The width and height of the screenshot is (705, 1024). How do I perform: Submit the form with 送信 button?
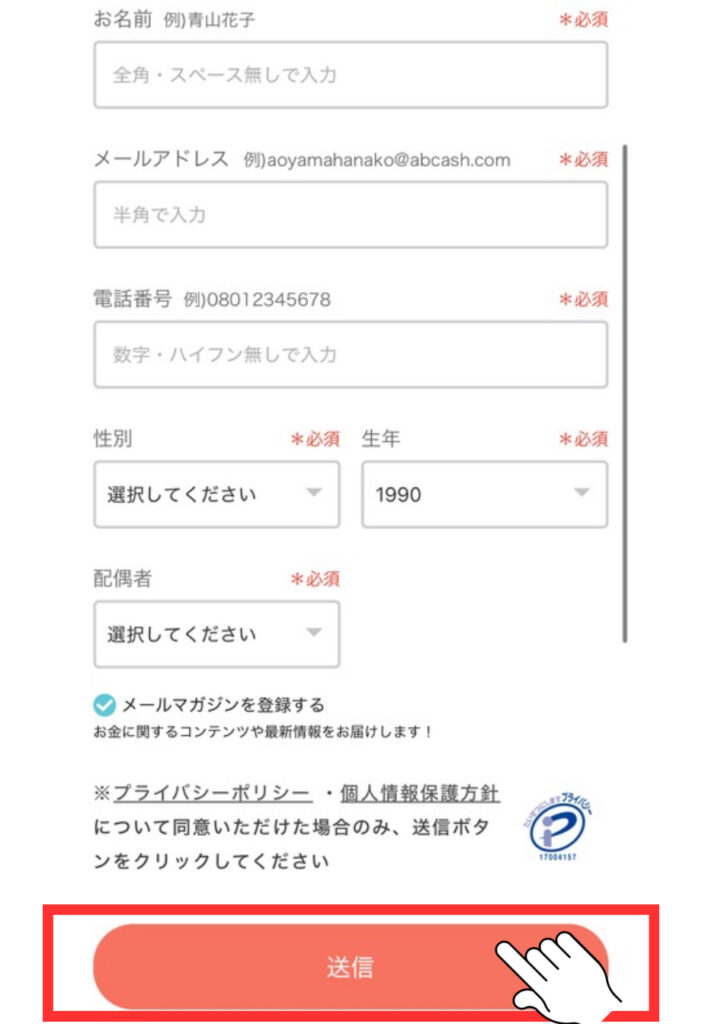coord(350,966)
